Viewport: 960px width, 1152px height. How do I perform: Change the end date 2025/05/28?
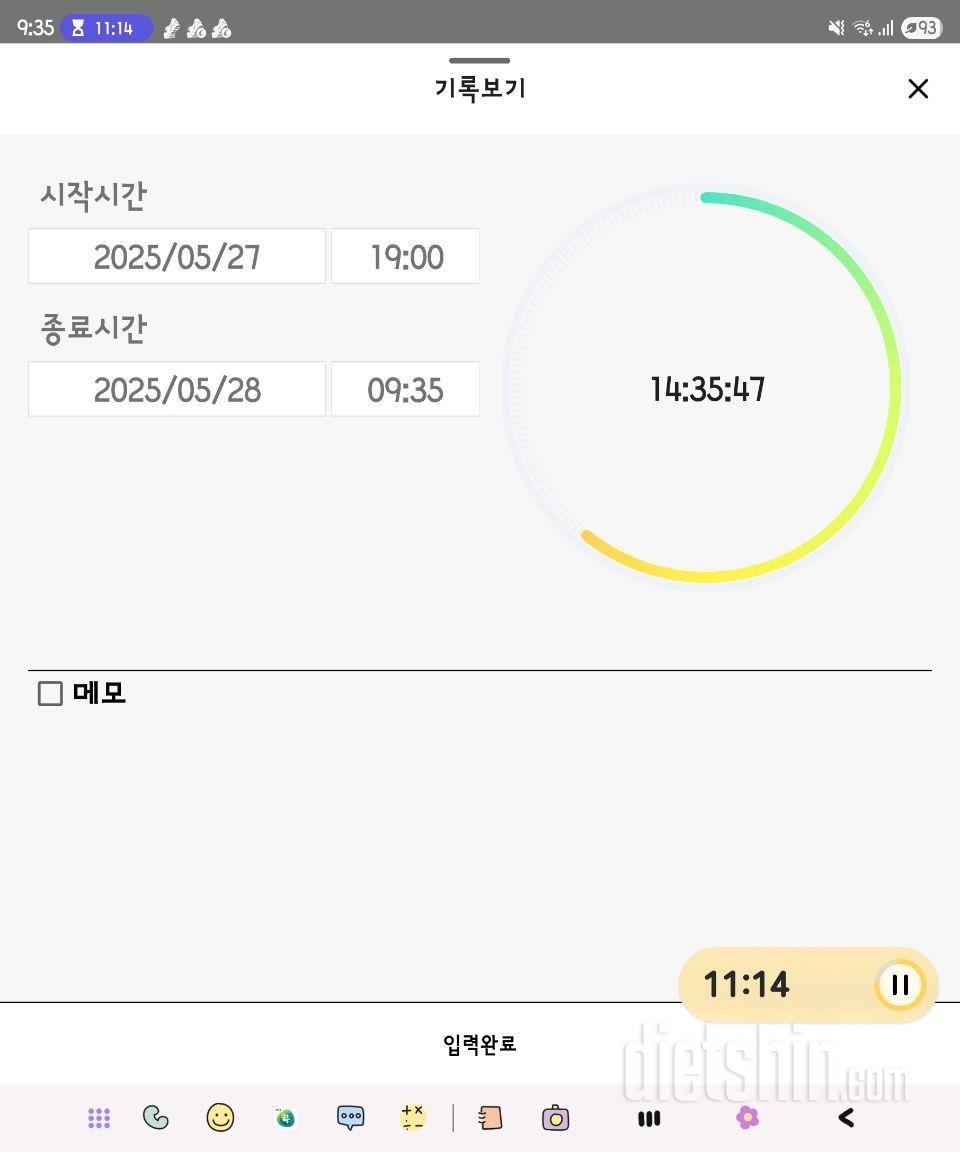[x=177, y=390]
